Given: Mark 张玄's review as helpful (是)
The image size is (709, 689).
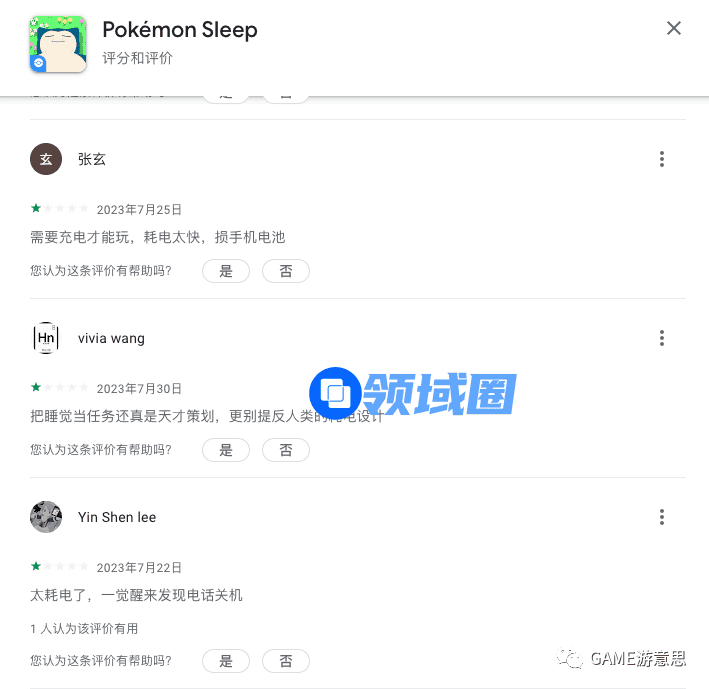Looking at the screenshot, I should click(226, 271).
